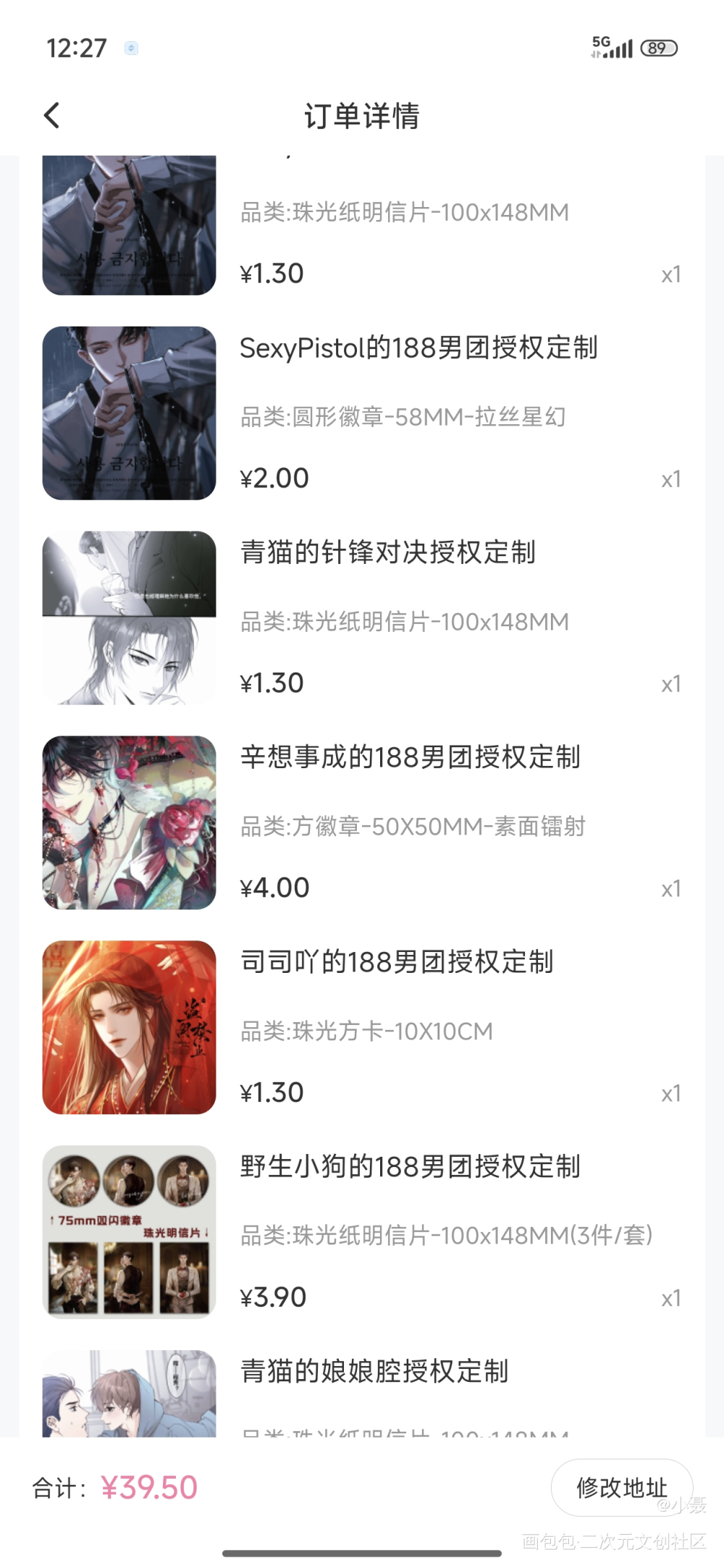Tap the home indicator bar at bottom
Viewport: 724px width, 1568px height.
point(362,1554)
